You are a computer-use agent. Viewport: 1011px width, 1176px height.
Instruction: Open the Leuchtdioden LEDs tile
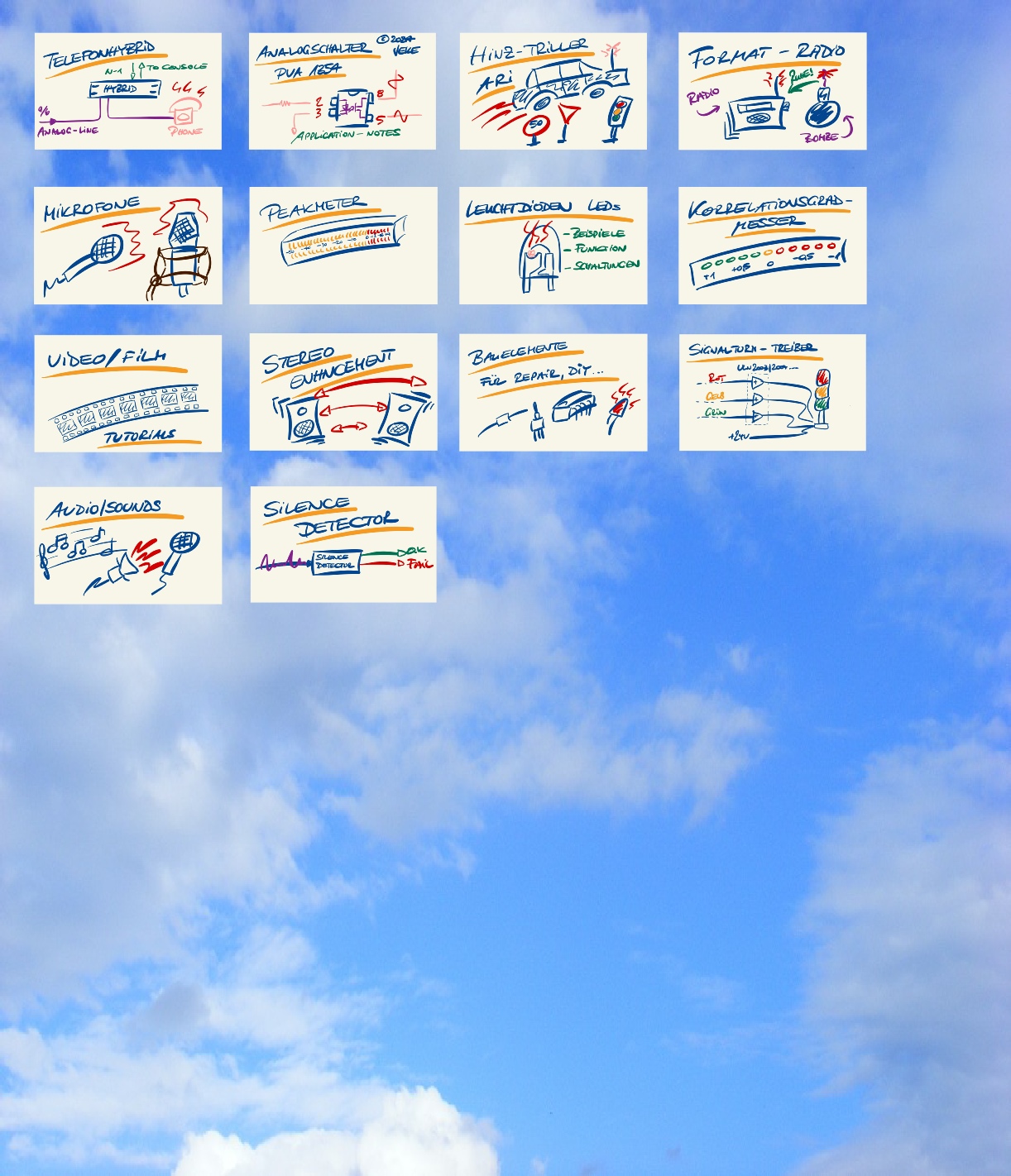[x=553, y=246]
